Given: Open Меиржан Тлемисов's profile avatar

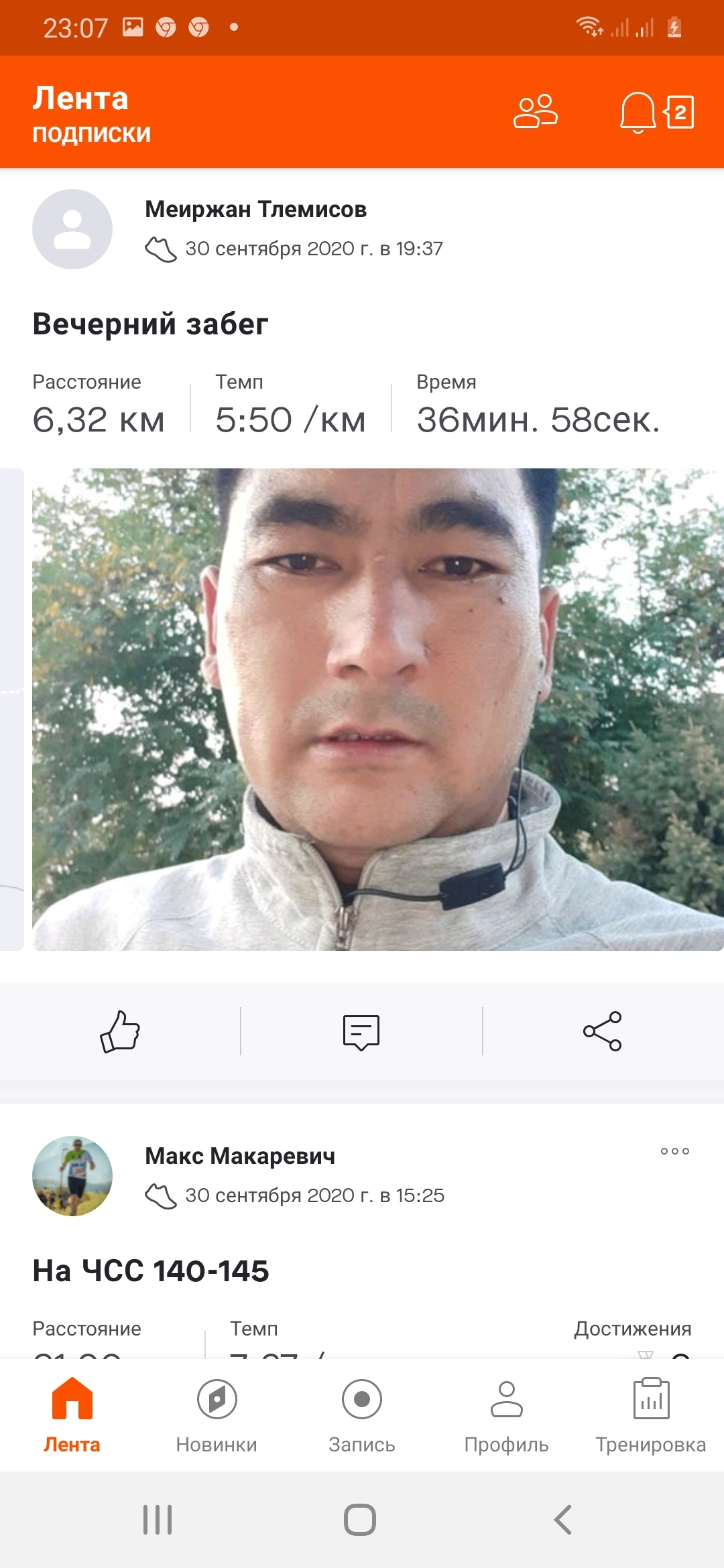Looking at the screenshot, I should (72, 229).
